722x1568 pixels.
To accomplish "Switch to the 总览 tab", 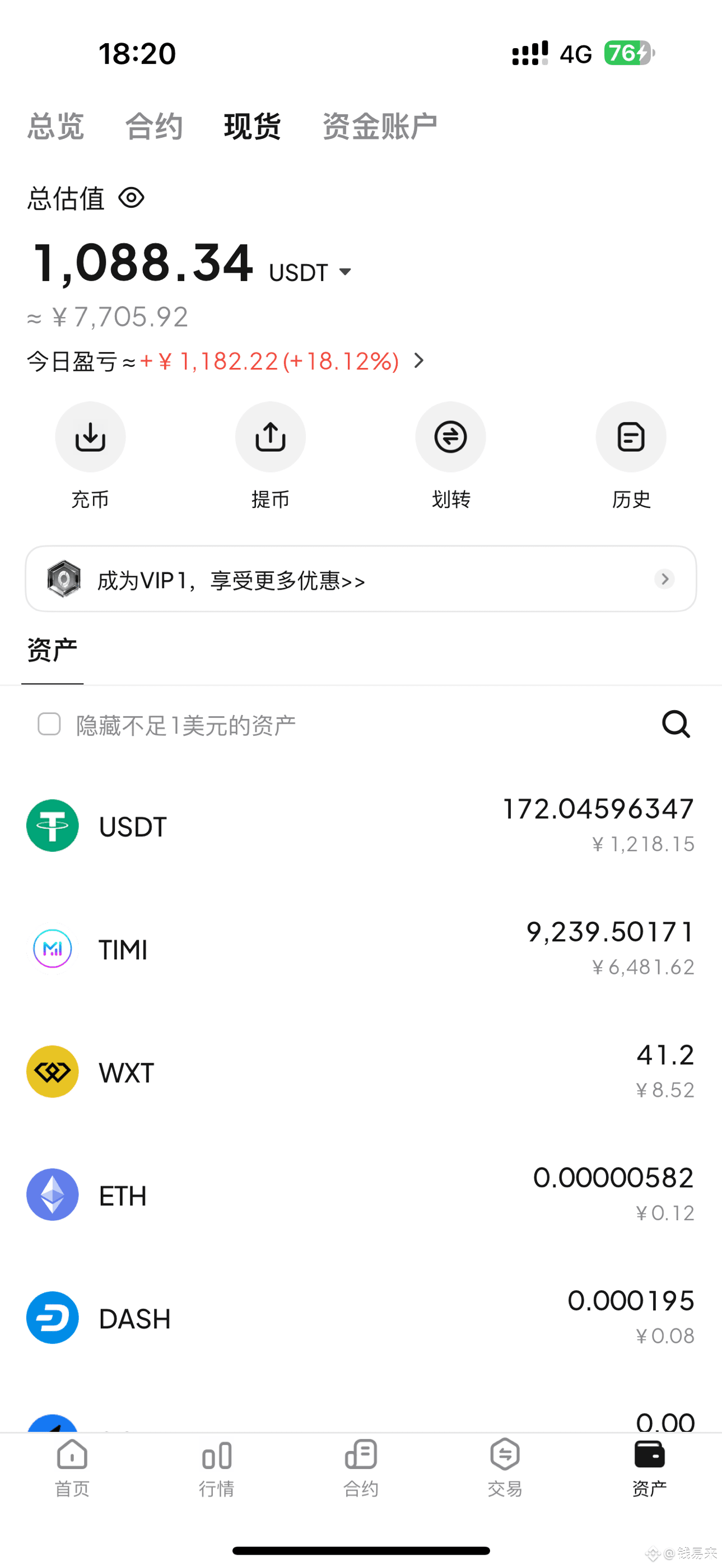I will 55,127.
